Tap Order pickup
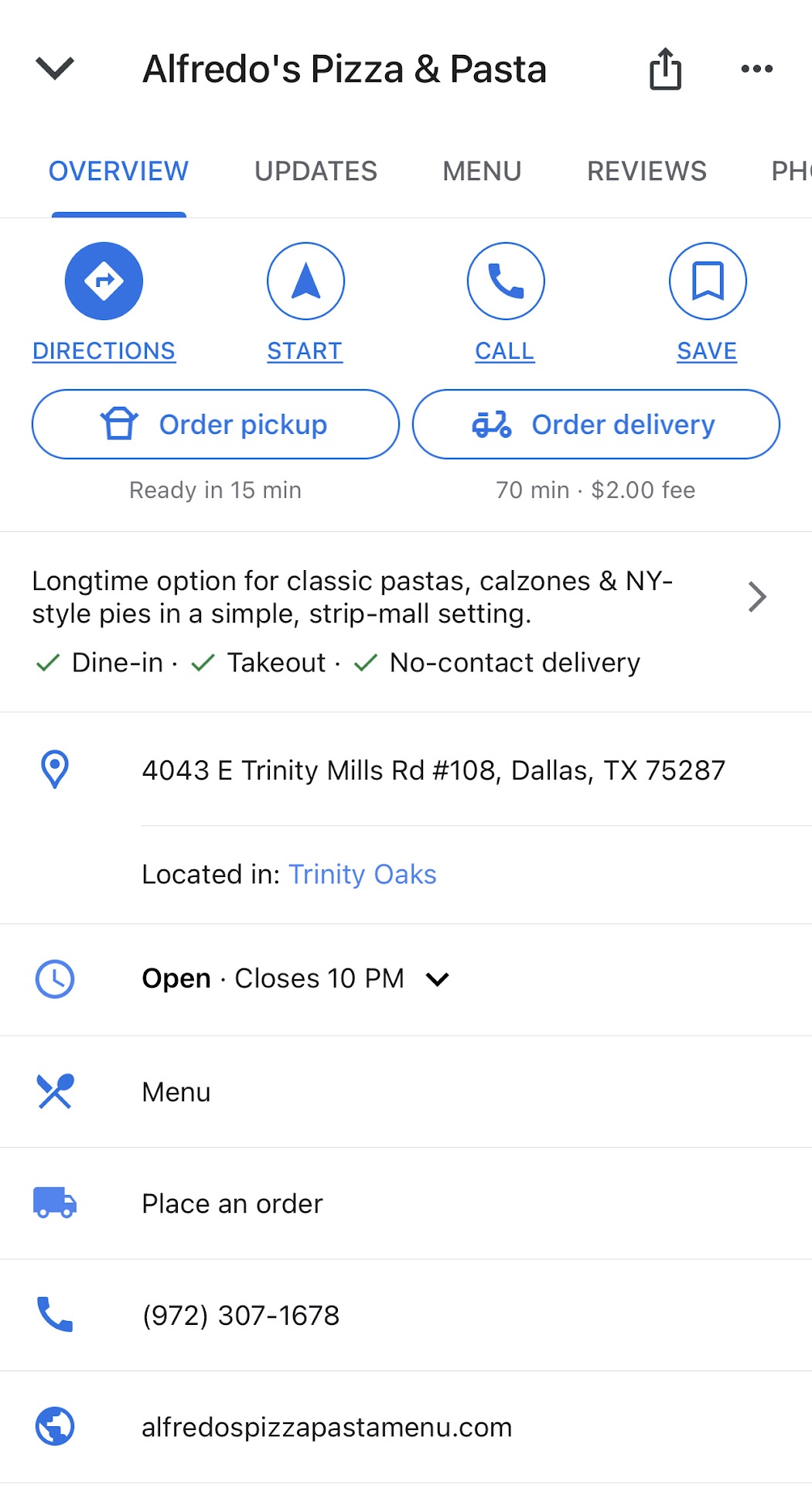This screenshot has height=1485, width=812. click(215, 425)
